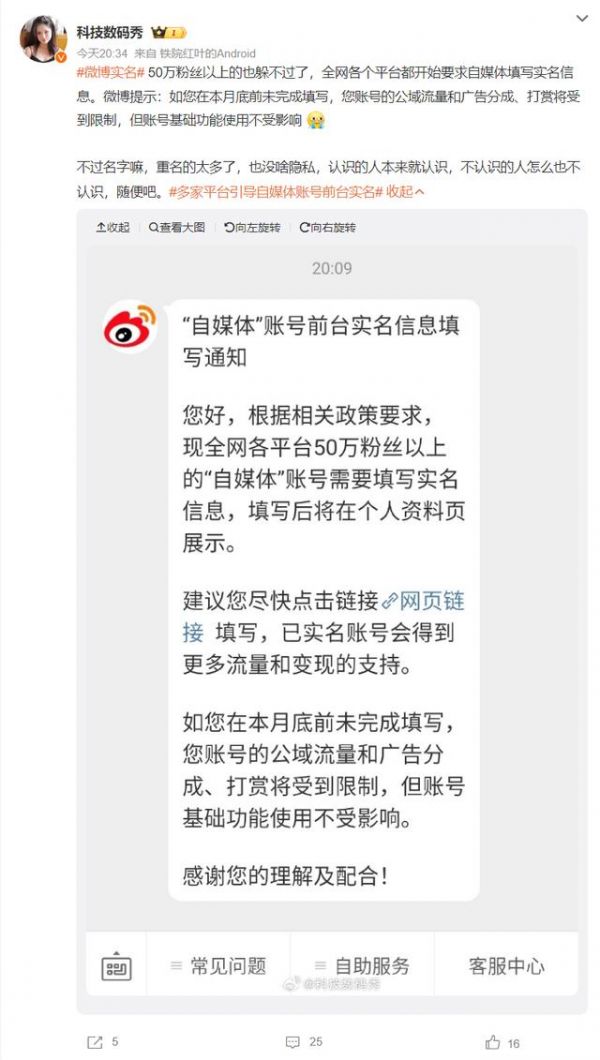
Task: Rotate the image left with 向左旋转
Action: 252,227
